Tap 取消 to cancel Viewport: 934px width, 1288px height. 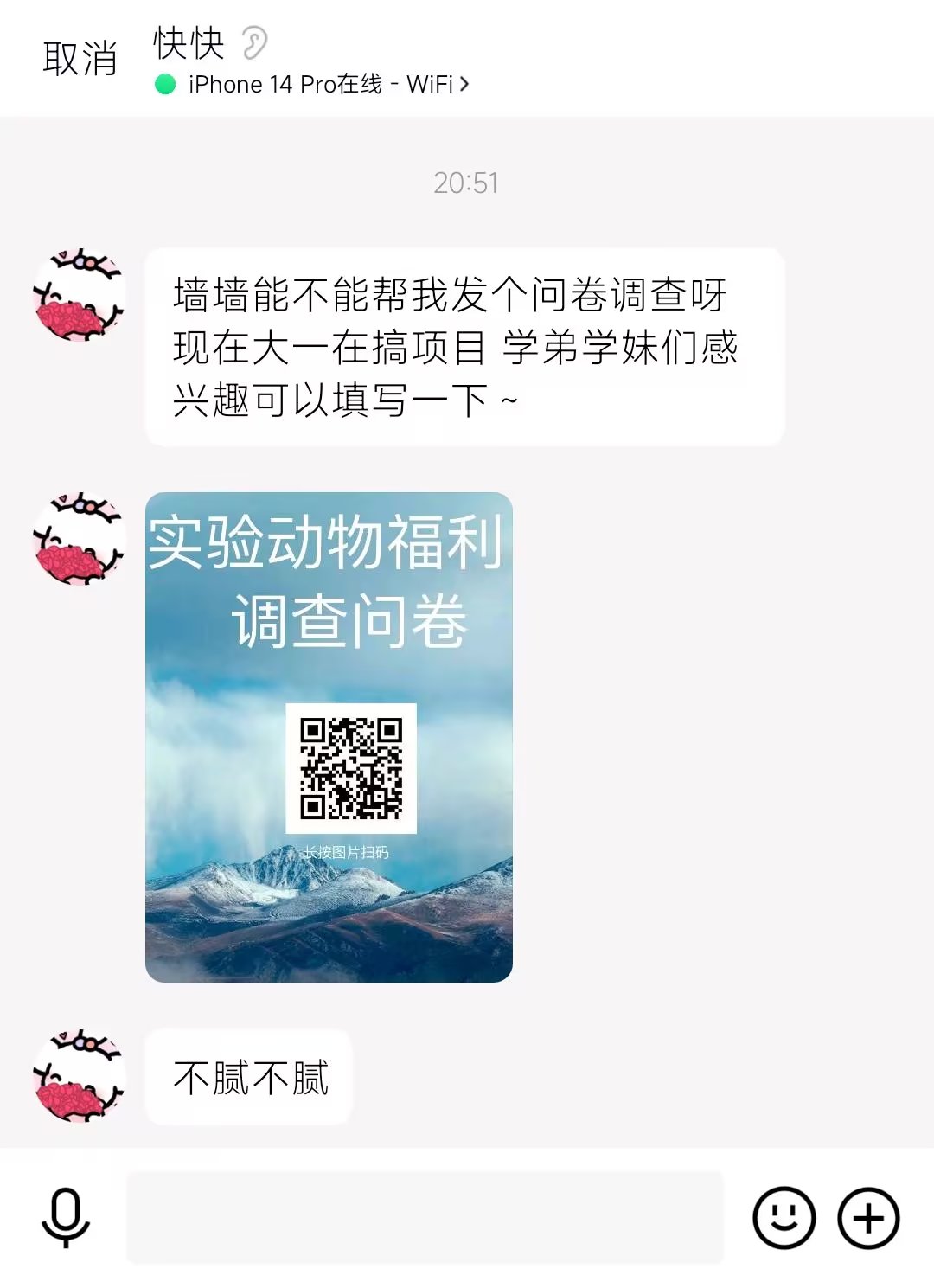tap(80, 59)
